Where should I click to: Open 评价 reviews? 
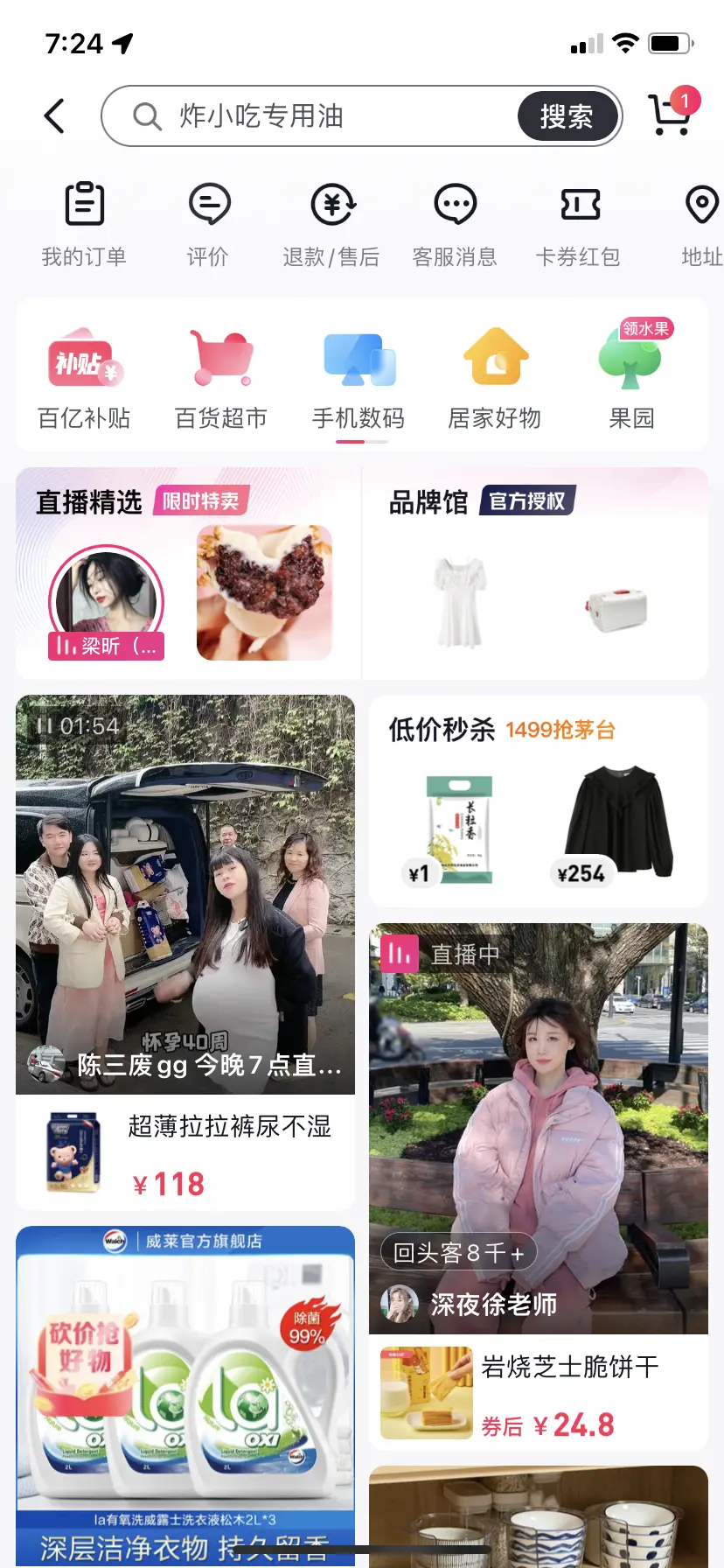[208, 224]
